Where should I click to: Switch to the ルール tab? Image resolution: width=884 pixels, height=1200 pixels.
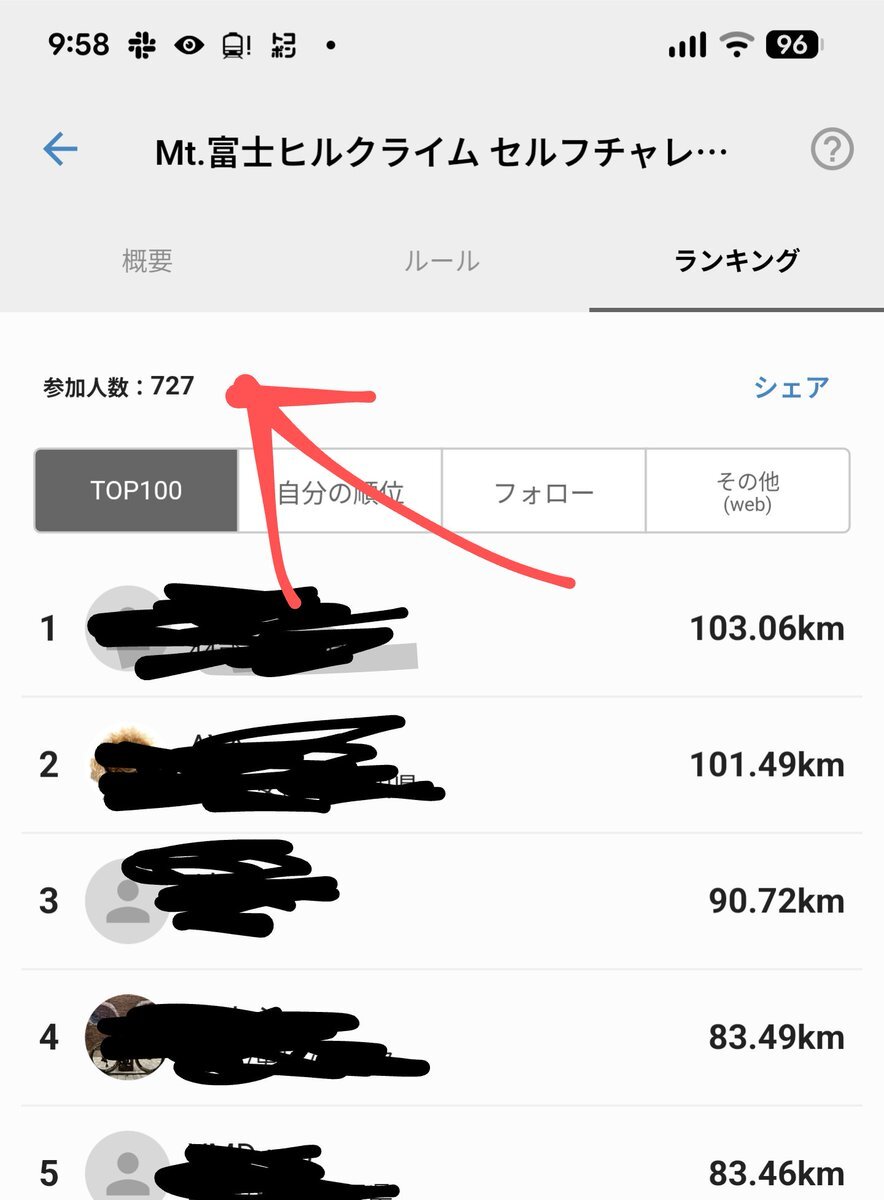point(441,262)
